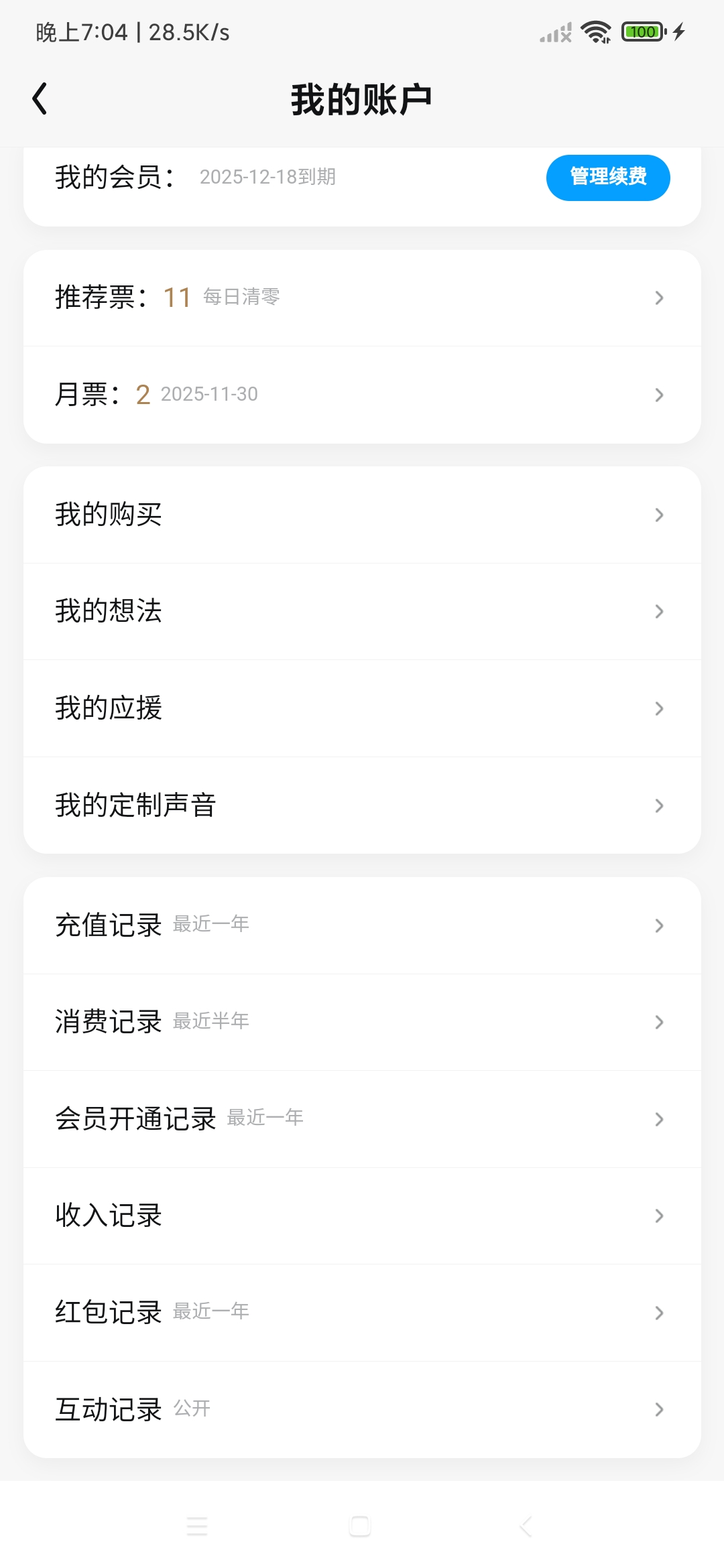
Task: Open 会员开通记录
Action: [x=362, y=1119]
